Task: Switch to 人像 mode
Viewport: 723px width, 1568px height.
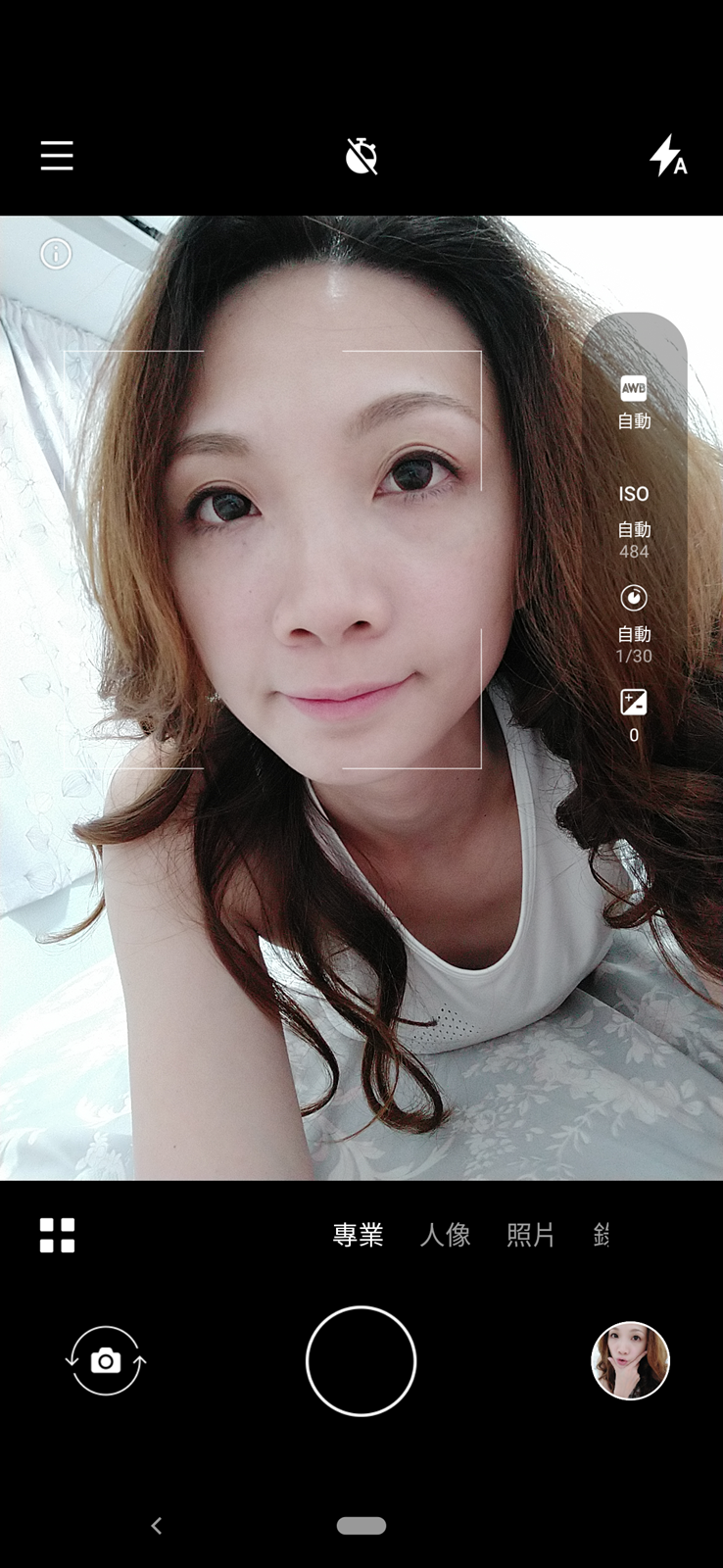Action: coord(445,1236)
